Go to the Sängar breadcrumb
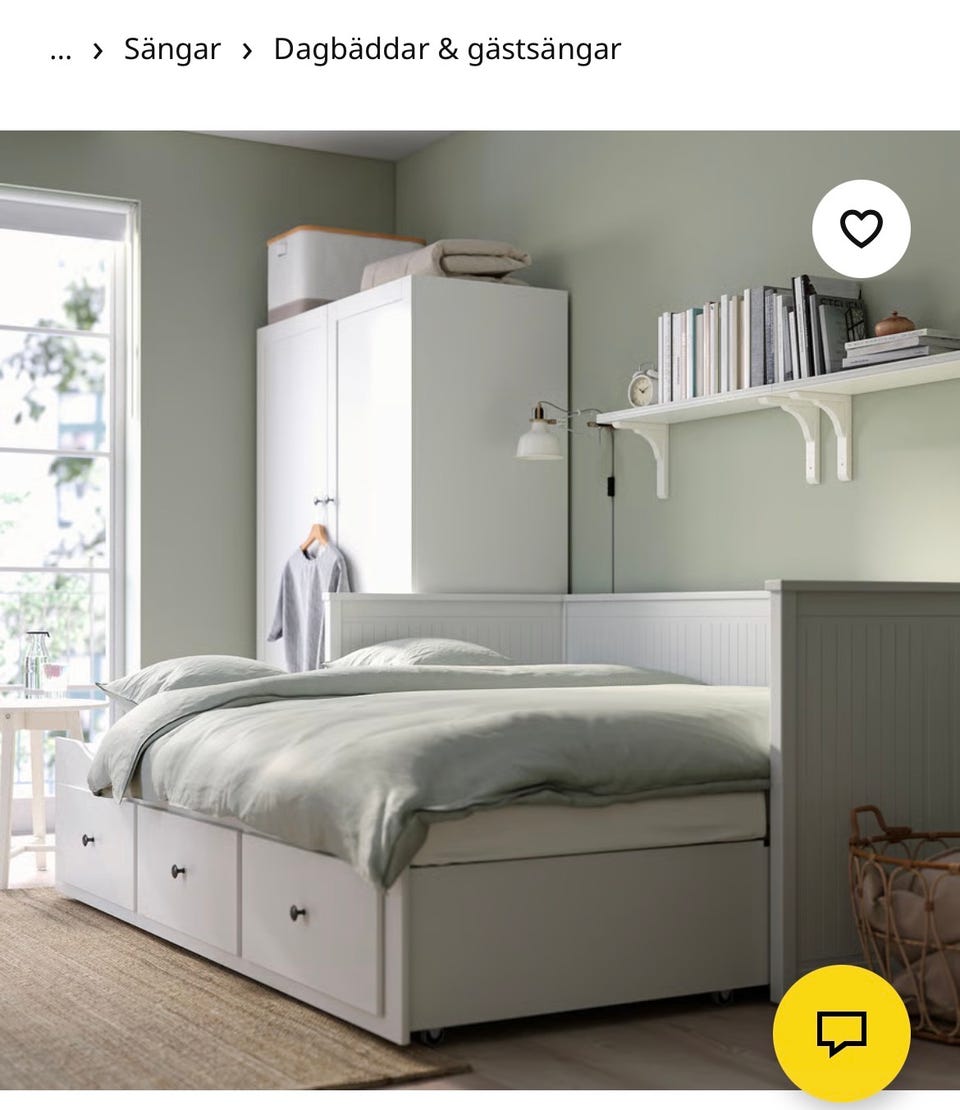Screen dimensions: 960x1110 (x=172, y=49)
